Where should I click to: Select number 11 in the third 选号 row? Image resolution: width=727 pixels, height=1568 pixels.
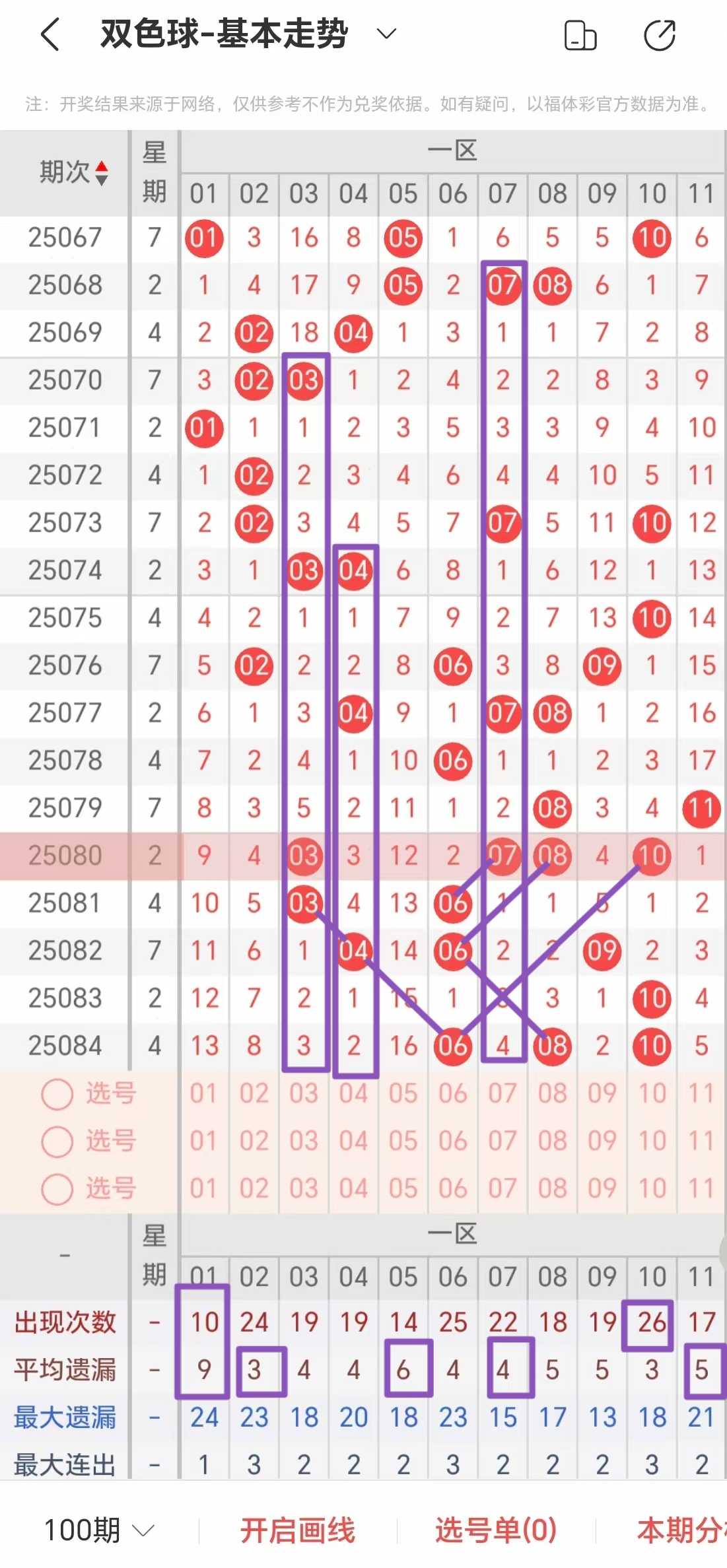701,1186
